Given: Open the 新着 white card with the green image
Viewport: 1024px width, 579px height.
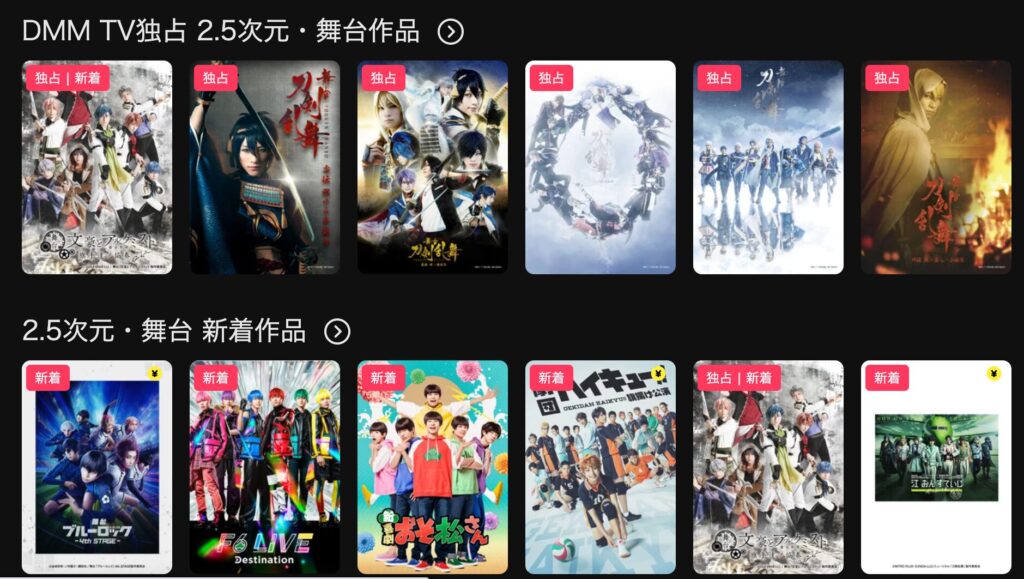Looking at the screenshot, I should pos(936,467).
